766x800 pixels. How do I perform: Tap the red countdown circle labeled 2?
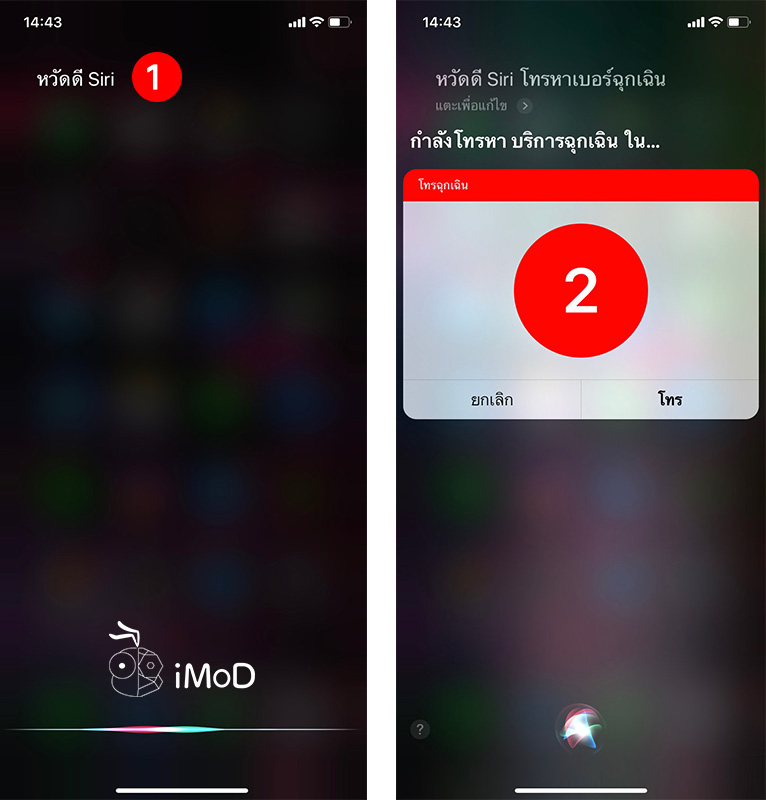(581, 289)
